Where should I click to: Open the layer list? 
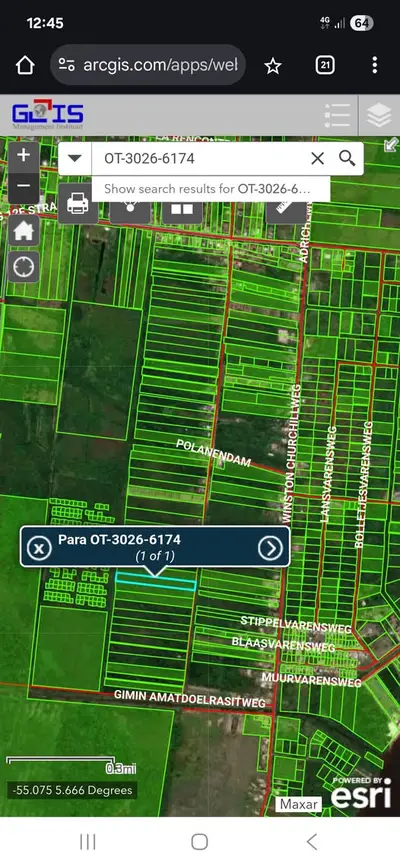380,116
